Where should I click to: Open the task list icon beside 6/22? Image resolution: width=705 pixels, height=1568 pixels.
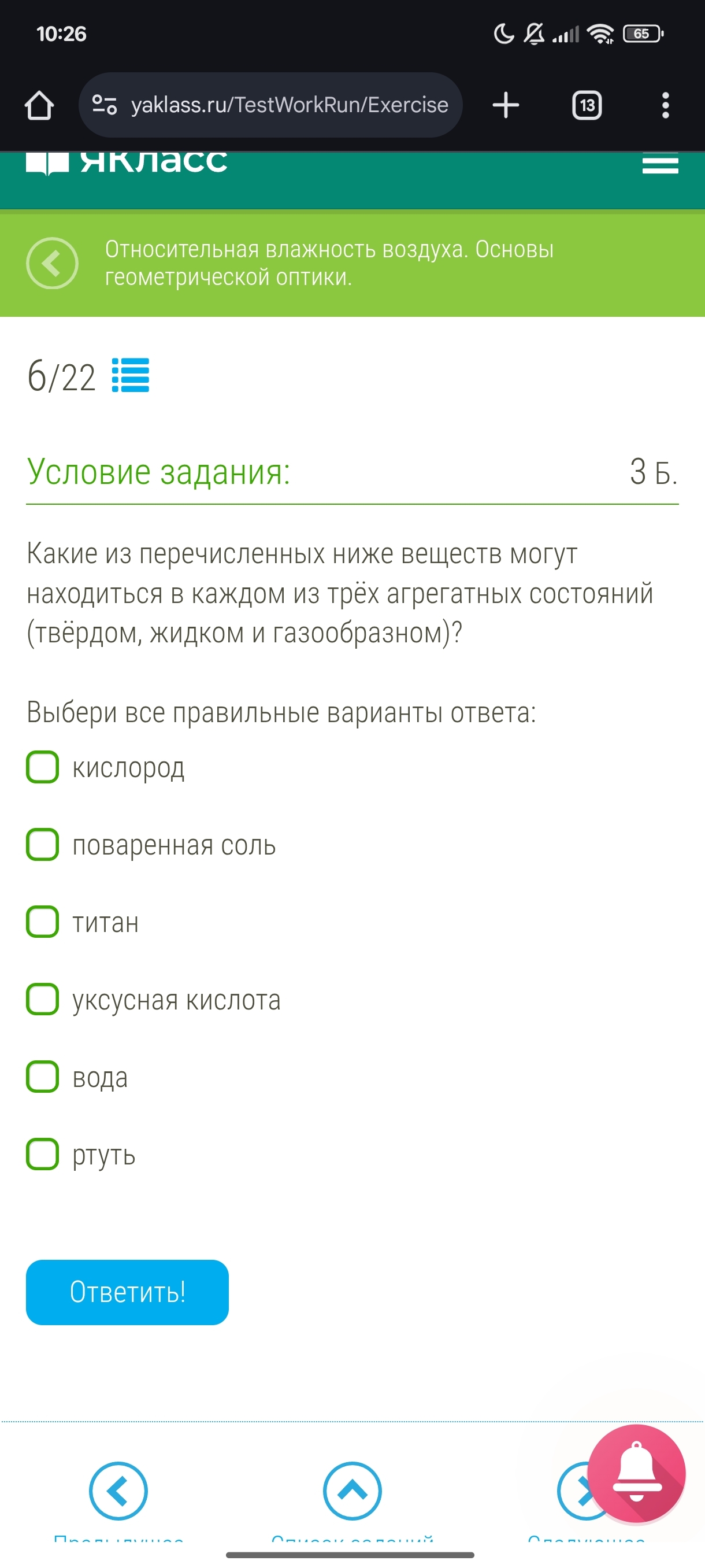pyautogui.click(x=130, y=376)
